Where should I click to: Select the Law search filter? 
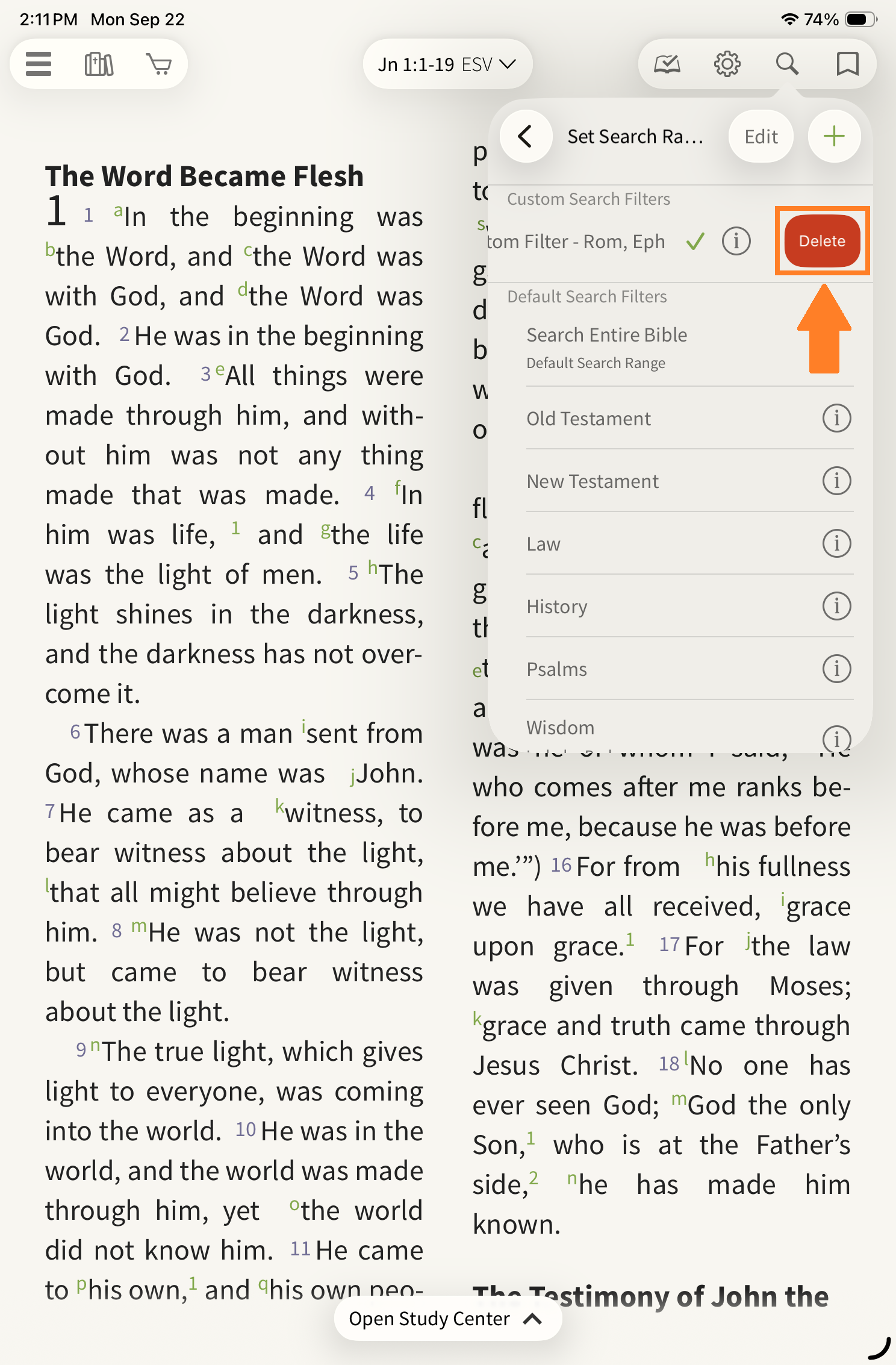tap(544, 544)
